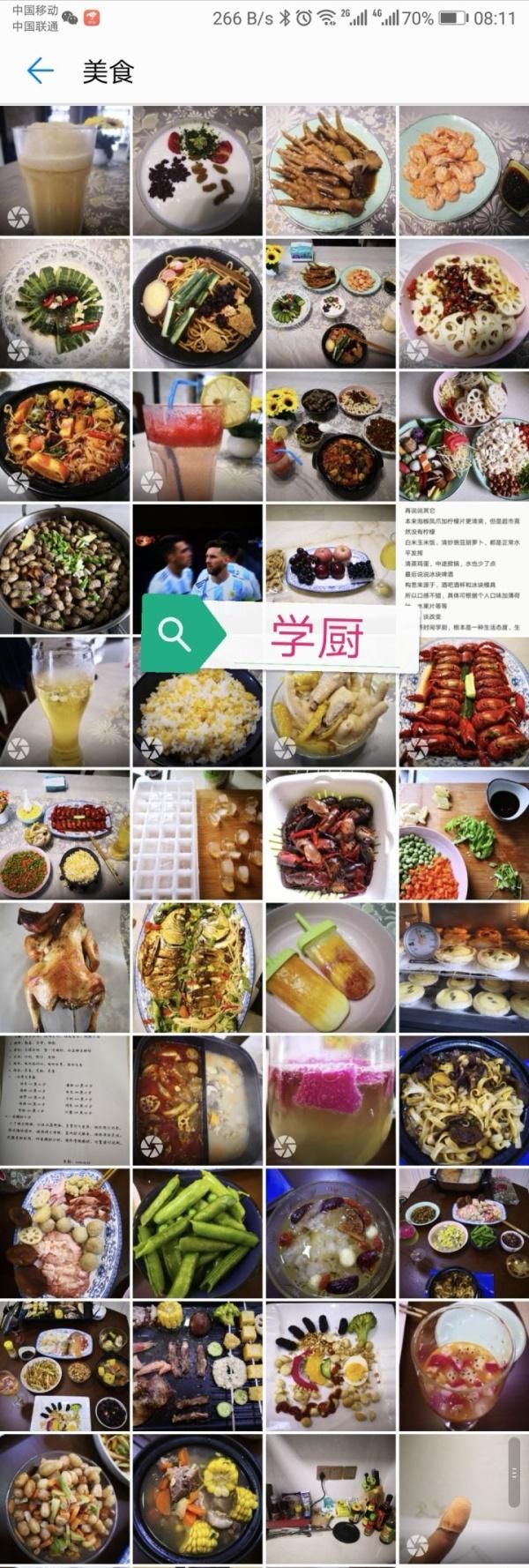Go back from the 美食 album

click(40, 71)
